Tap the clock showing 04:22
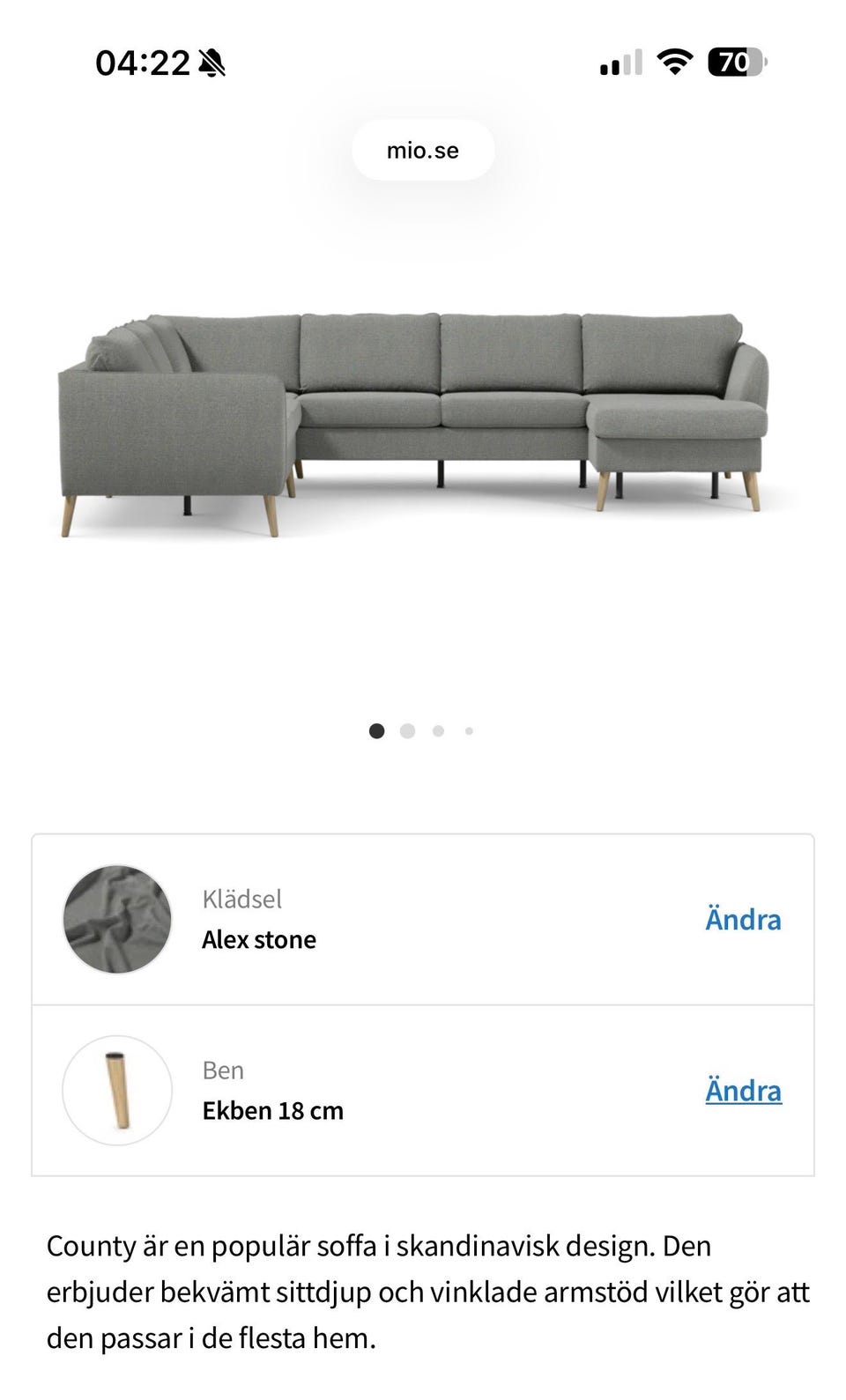Image resolution: width=846 pixels, height=1400 pixels. point(144,62)
